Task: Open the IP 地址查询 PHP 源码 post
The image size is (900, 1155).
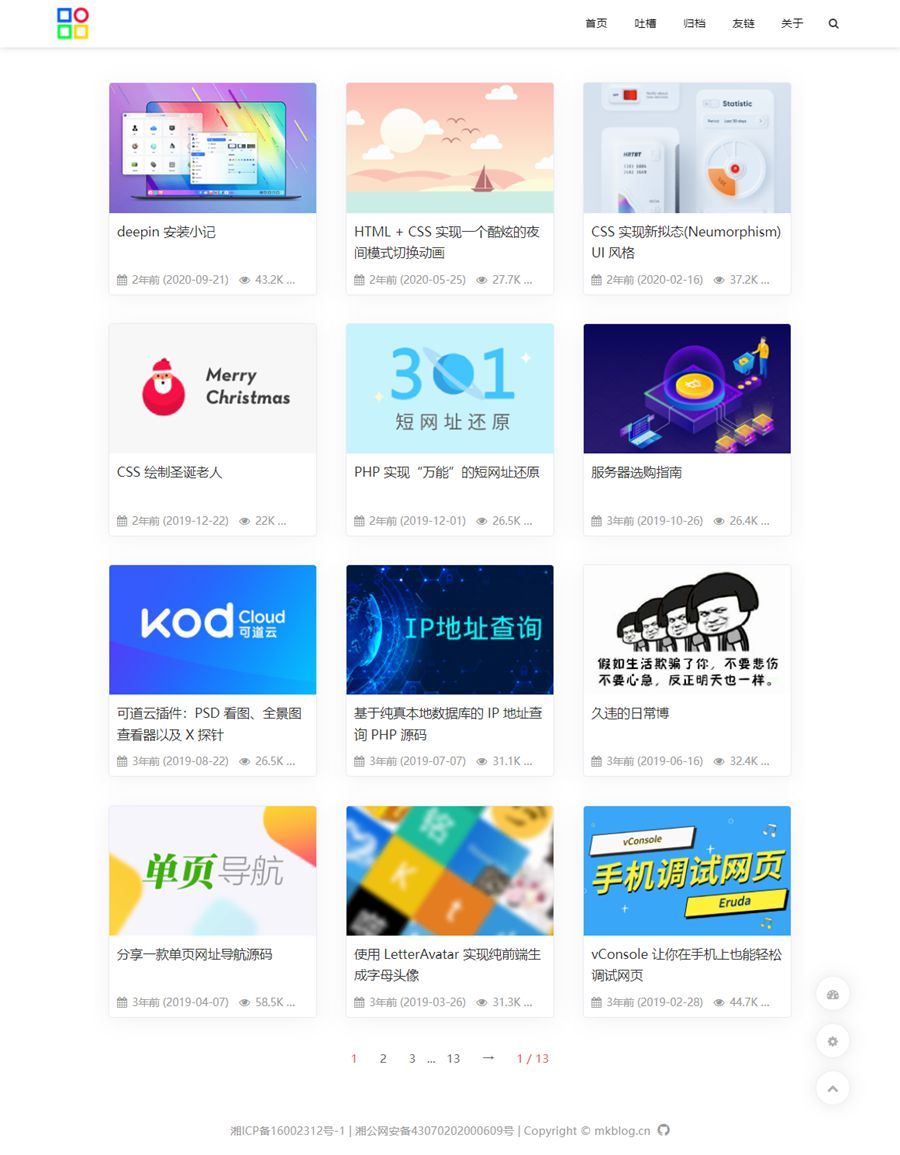Action: coord(448,723)
